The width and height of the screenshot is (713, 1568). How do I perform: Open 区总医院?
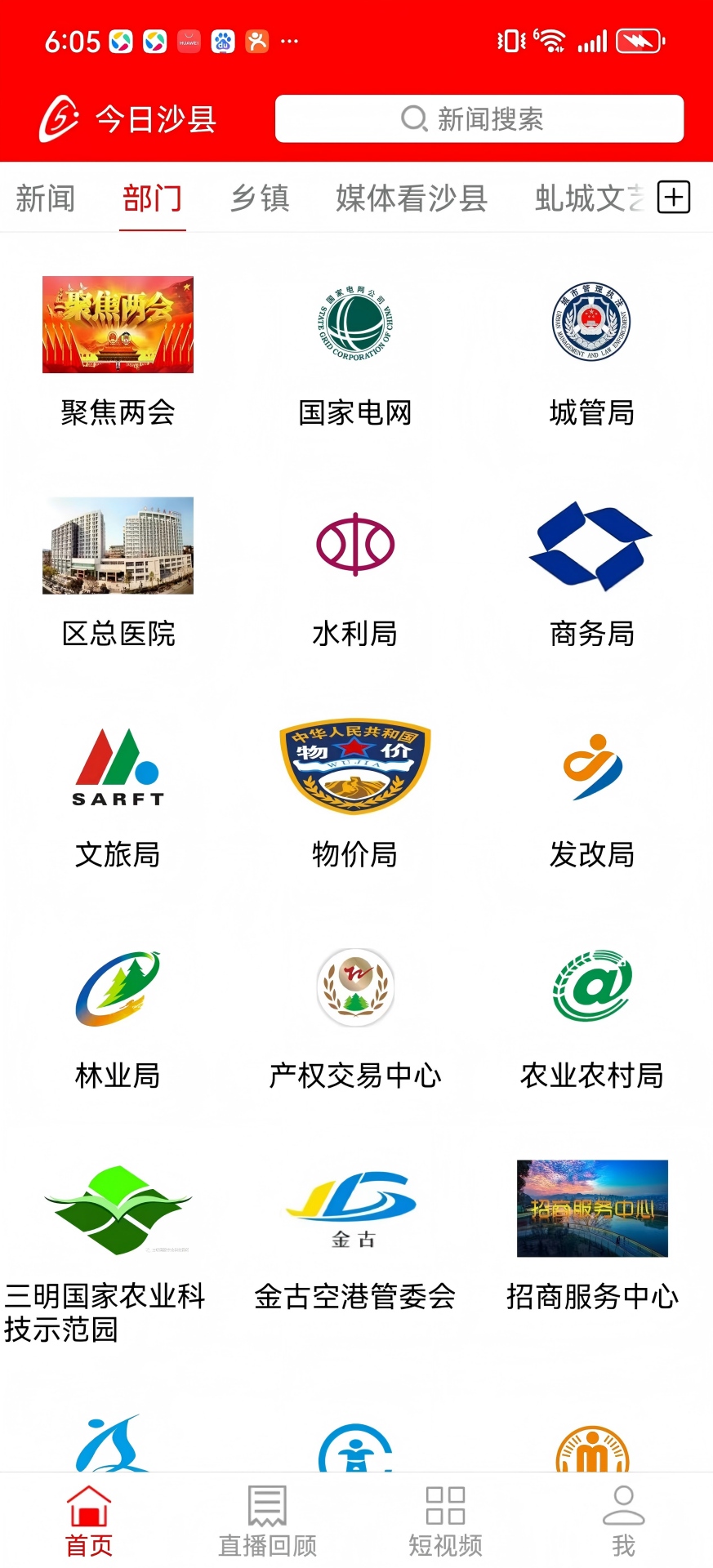click(118, 572)
